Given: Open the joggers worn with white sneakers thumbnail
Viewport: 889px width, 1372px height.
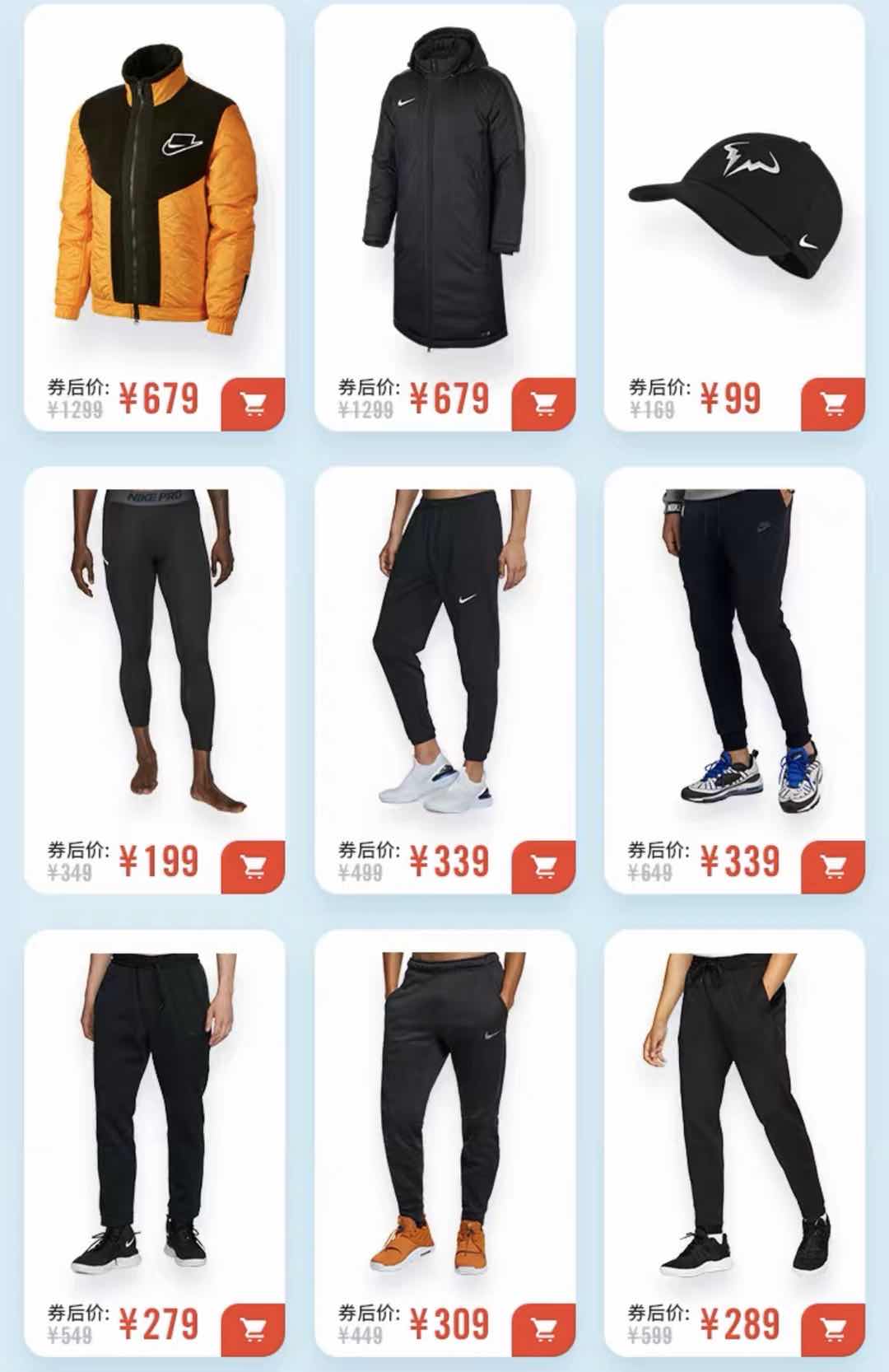Looking at the screenshot, I should (444, 651).
